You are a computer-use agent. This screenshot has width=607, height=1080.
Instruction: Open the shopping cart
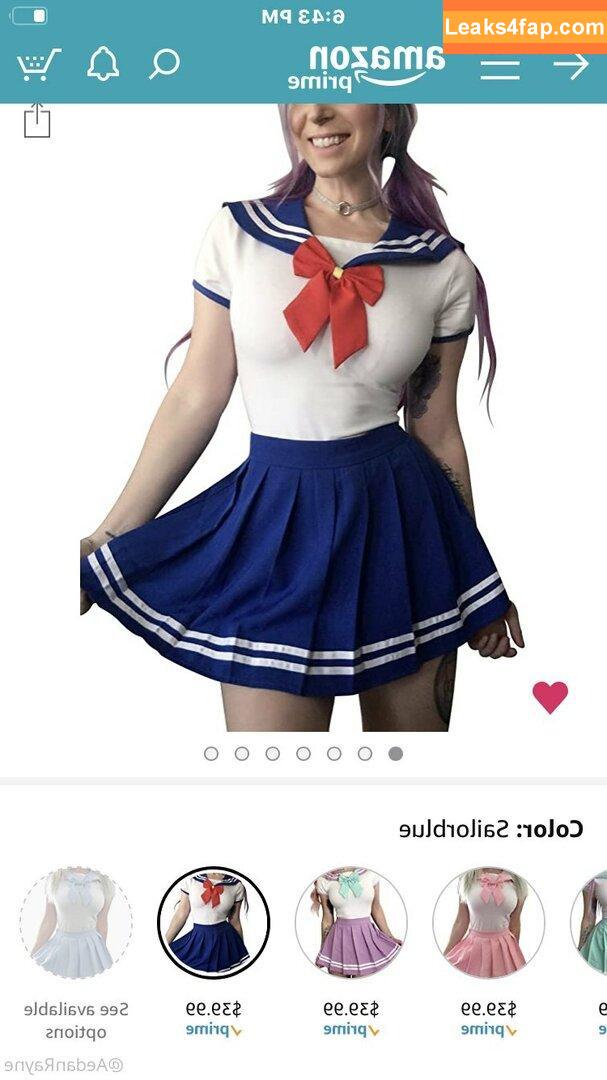click(x=38, y=65)
